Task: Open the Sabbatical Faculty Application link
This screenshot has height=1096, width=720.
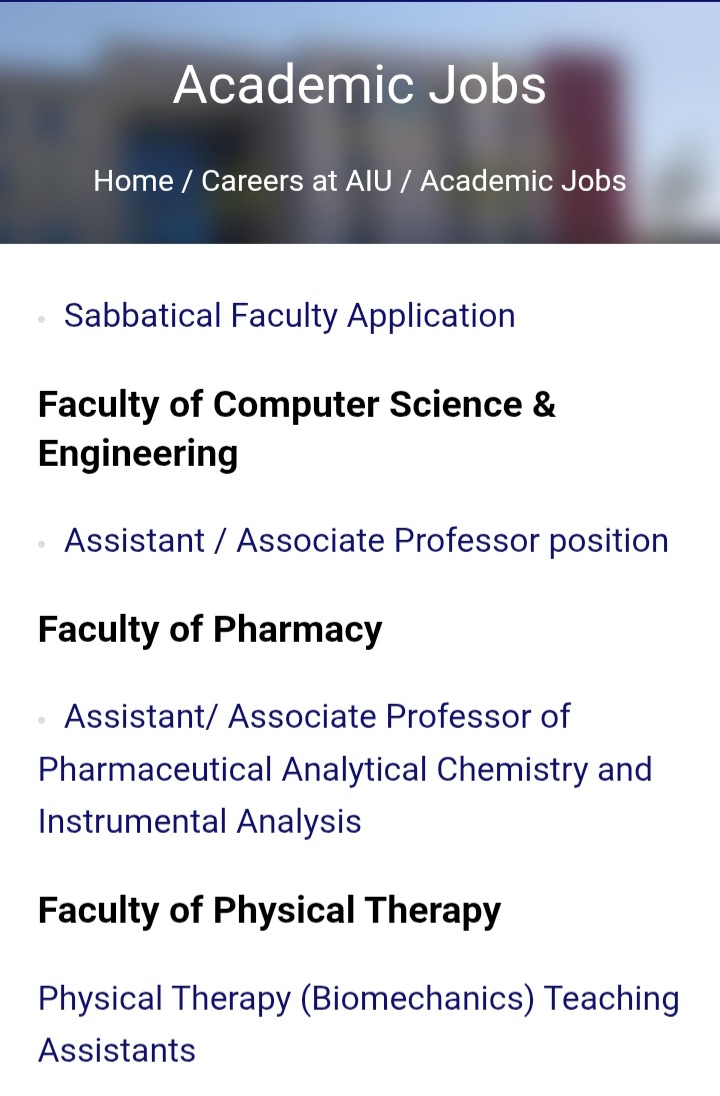Action: 289,316
